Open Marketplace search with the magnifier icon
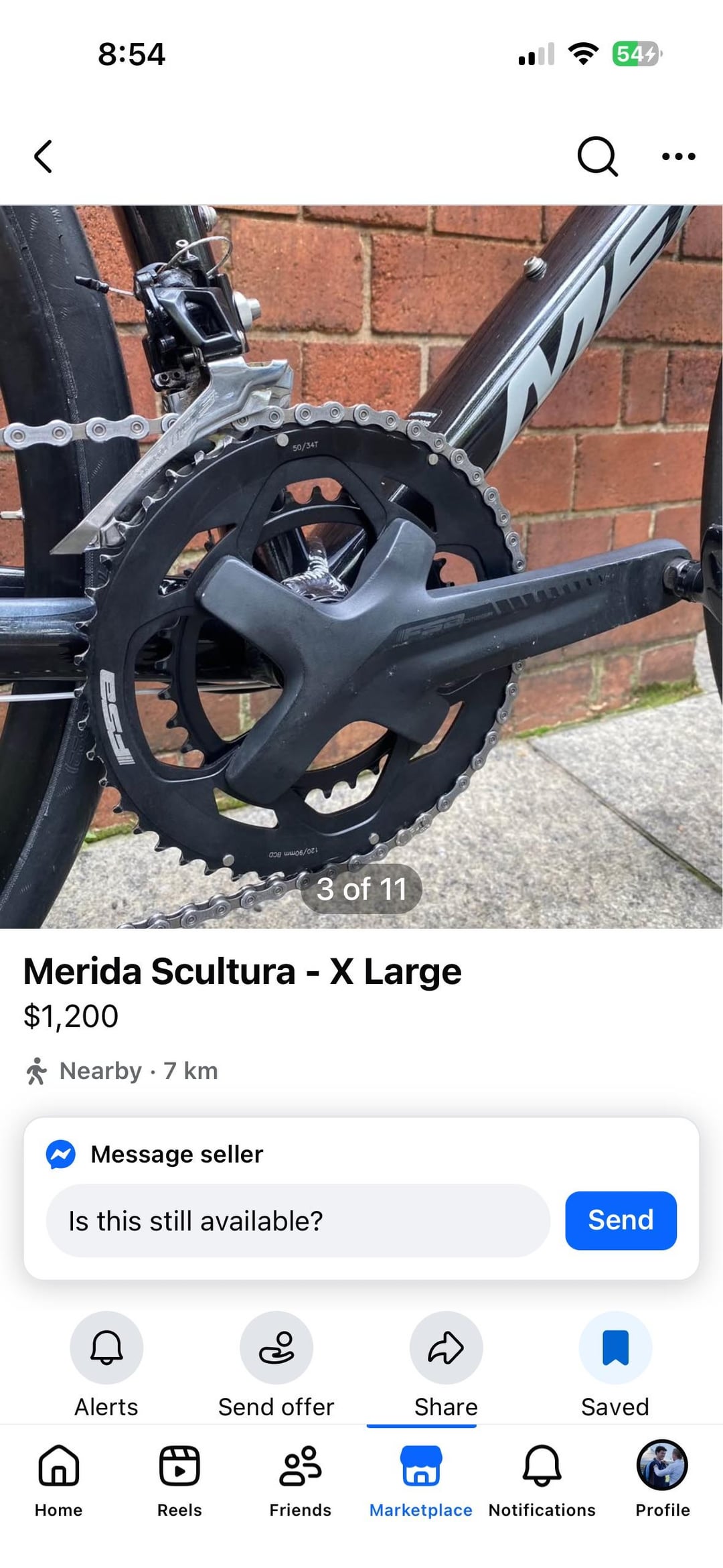 pyautogui.click(x=596, y=157)
